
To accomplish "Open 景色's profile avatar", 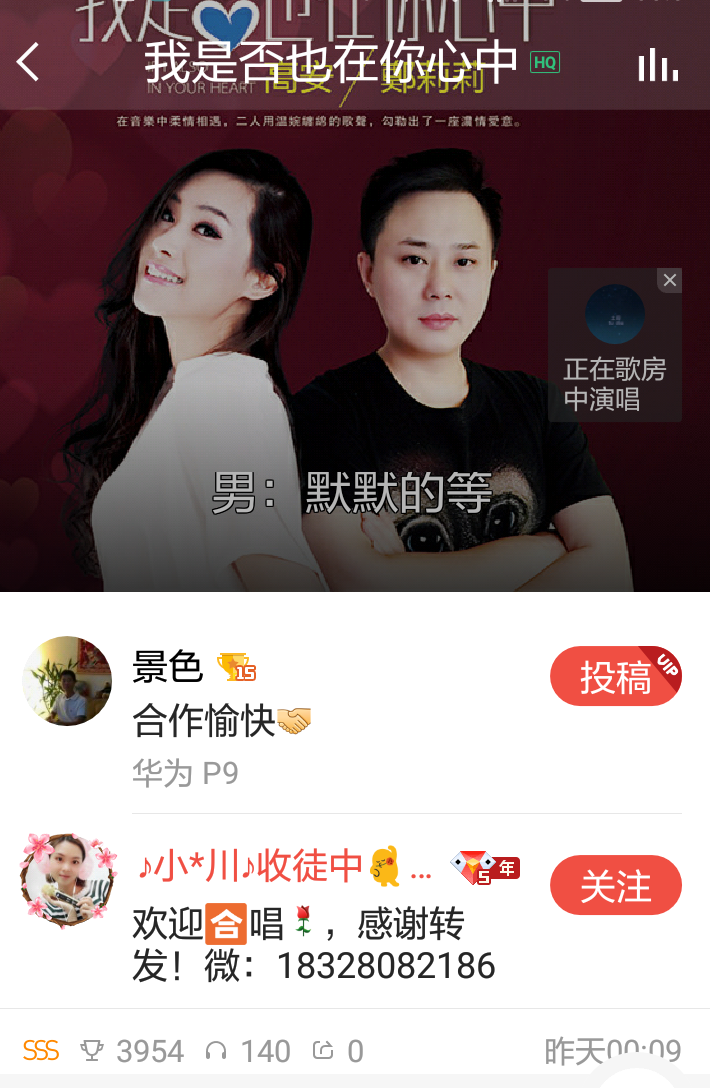I will [67, 681].
